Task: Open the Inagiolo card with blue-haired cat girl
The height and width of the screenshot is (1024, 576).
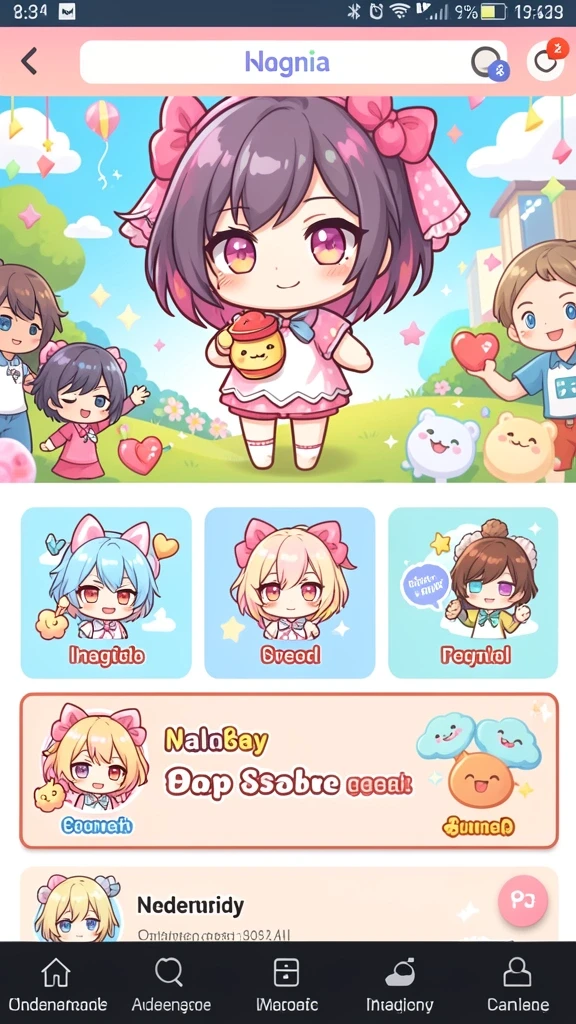Action: (106, 592)
